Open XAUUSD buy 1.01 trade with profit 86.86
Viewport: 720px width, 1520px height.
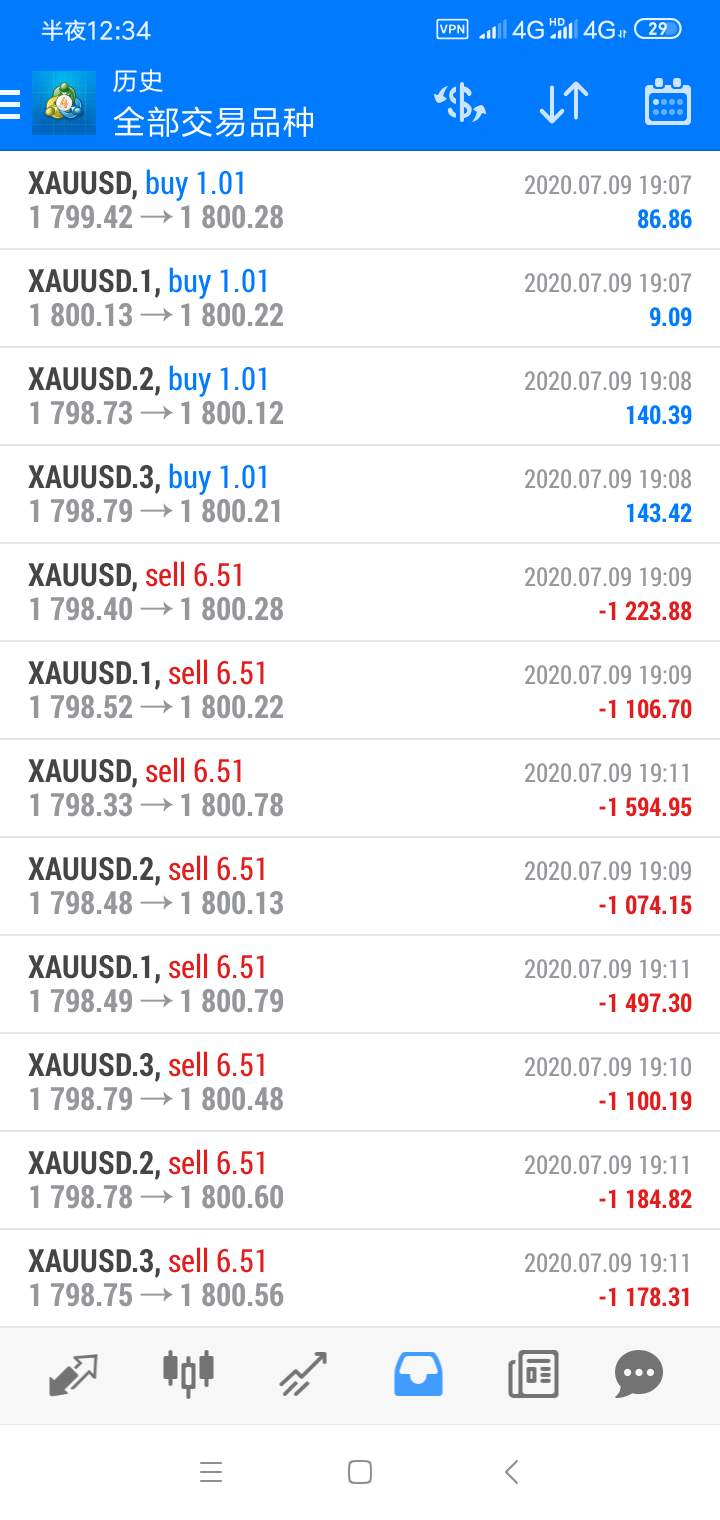click(360, 201)
